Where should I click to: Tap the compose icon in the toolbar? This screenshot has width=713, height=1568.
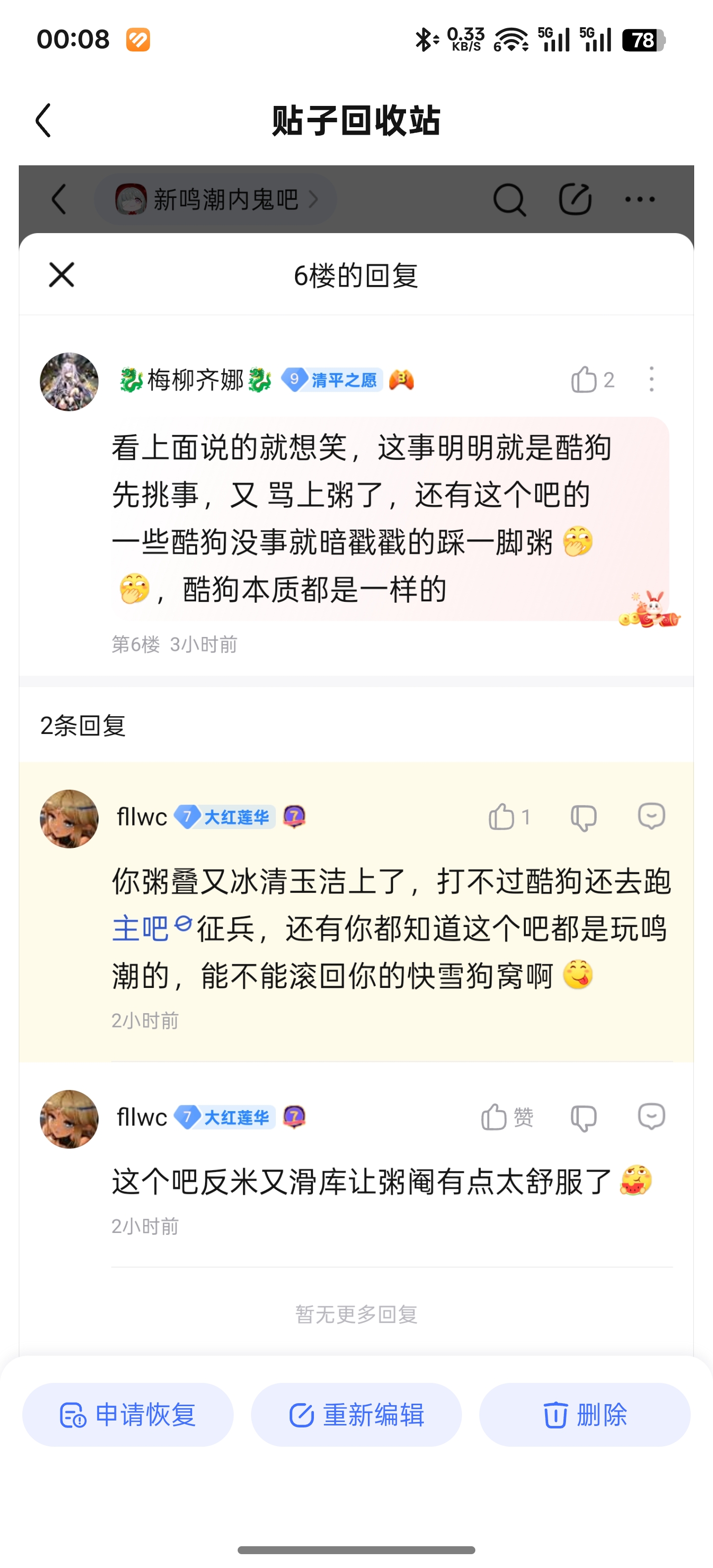click(575, 199)
